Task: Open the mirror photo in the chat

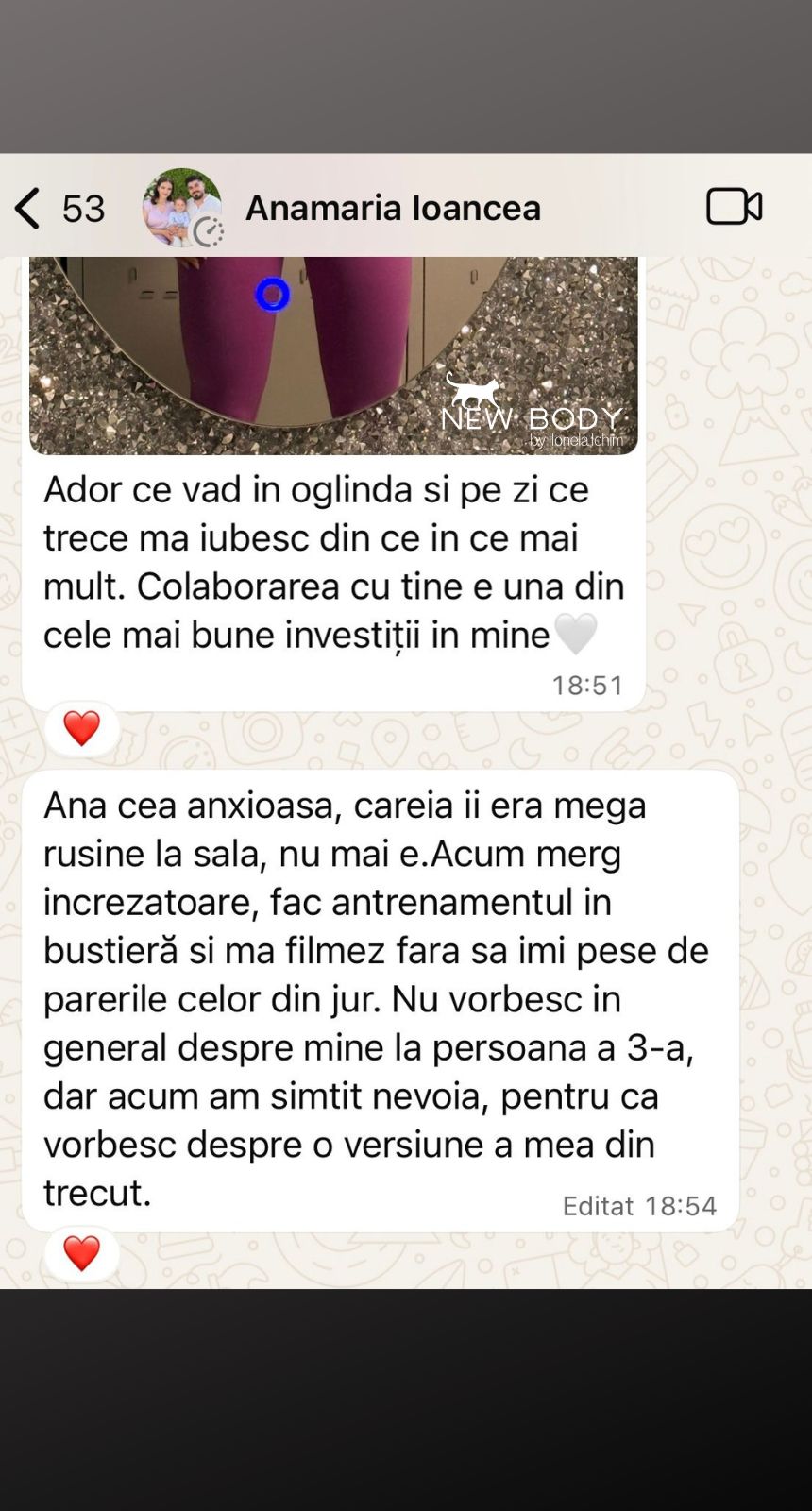Action: coord(332,354)
